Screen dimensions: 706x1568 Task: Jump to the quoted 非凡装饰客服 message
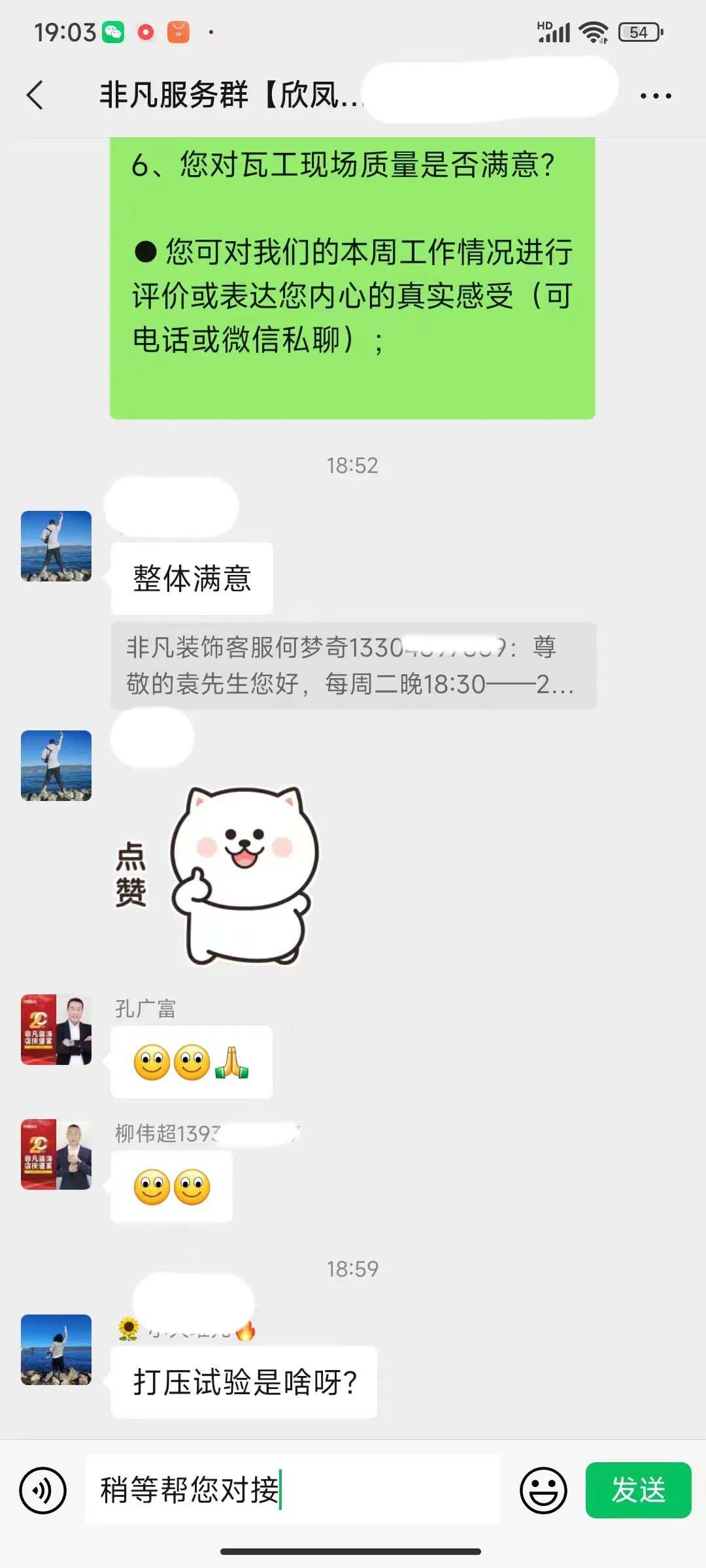[x=353, y=666]
